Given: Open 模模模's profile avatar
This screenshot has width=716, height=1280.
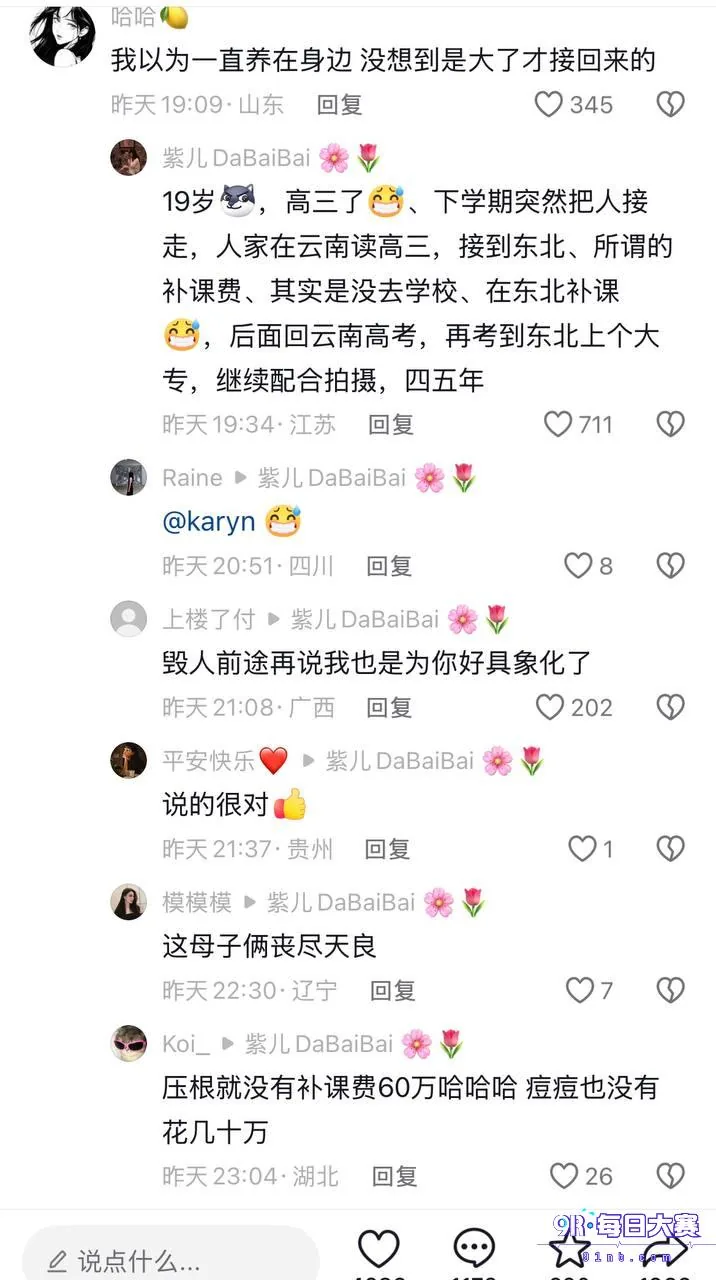Looking at the screenshot, I should pos(128,903).
